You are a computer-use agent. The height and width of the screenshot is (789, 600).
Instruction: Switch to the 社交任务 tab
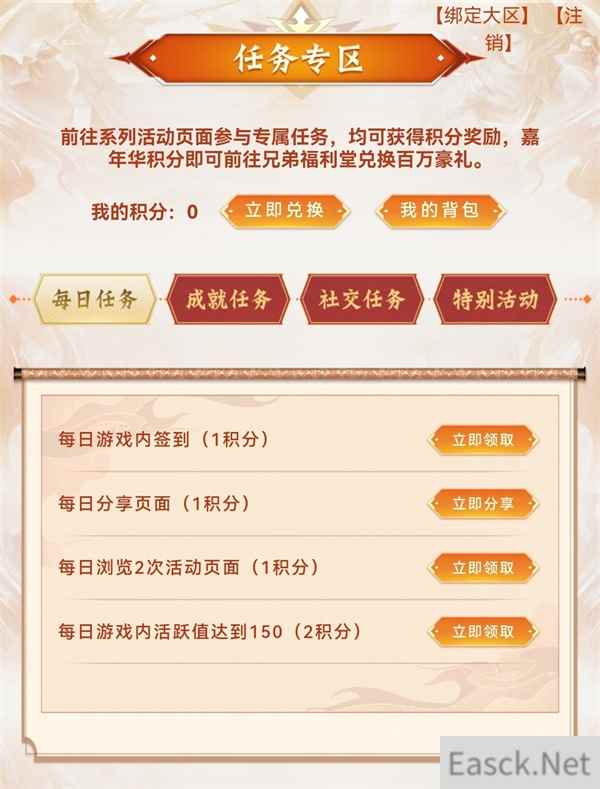tap(361, 299)
